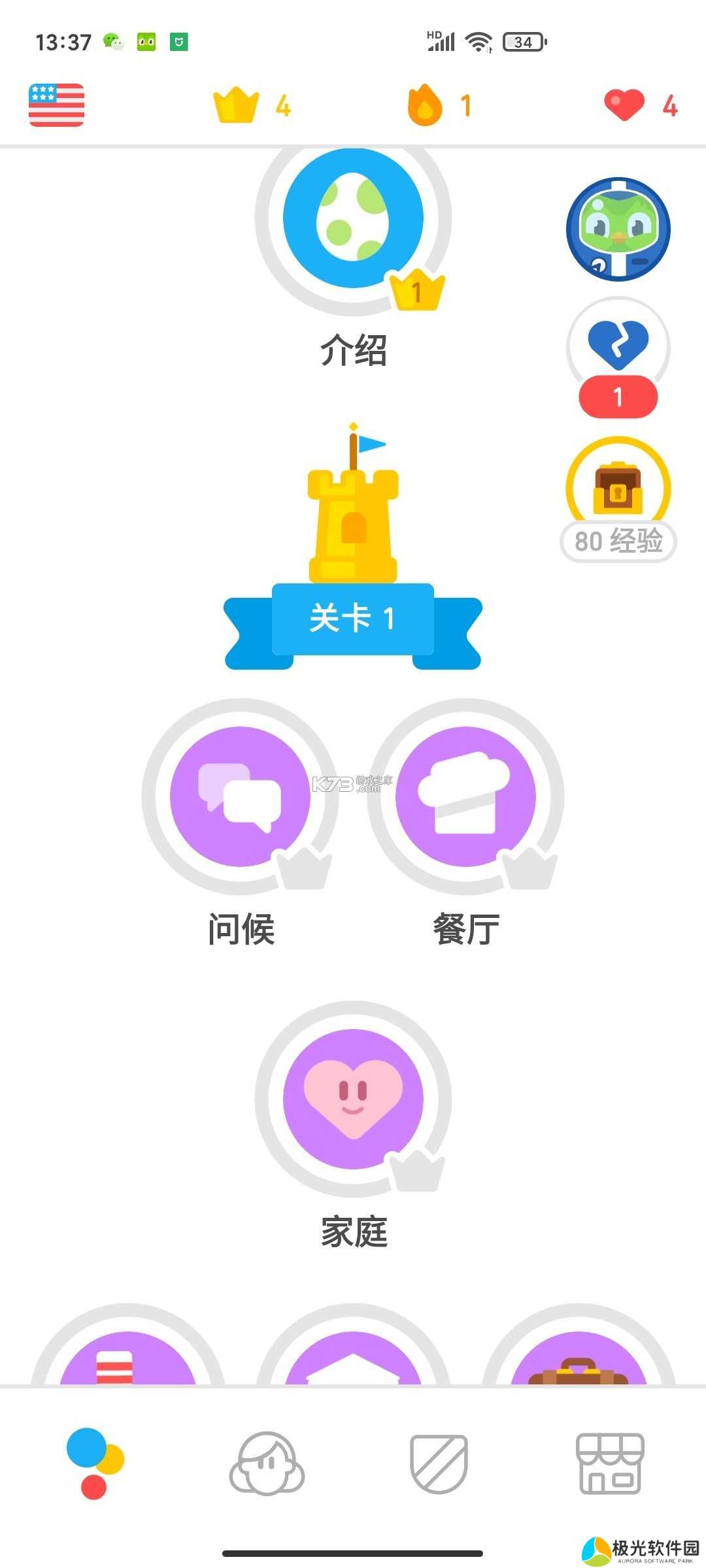This screenshot has width=706, height=1568.
Task: Open the hearts status
Action: tap(640, 105)
